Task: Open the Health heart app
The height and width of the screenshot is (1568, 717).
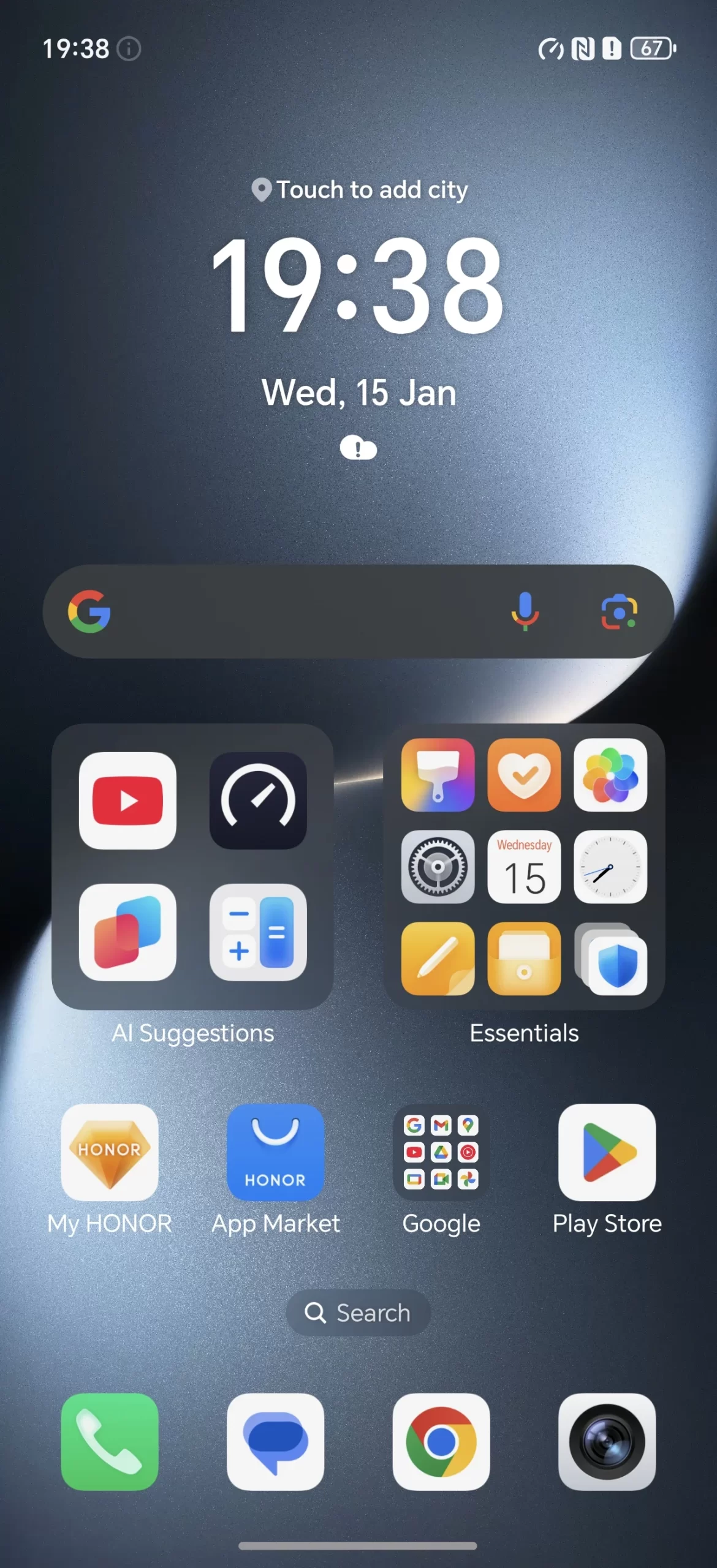Action: tap(524, 775)
